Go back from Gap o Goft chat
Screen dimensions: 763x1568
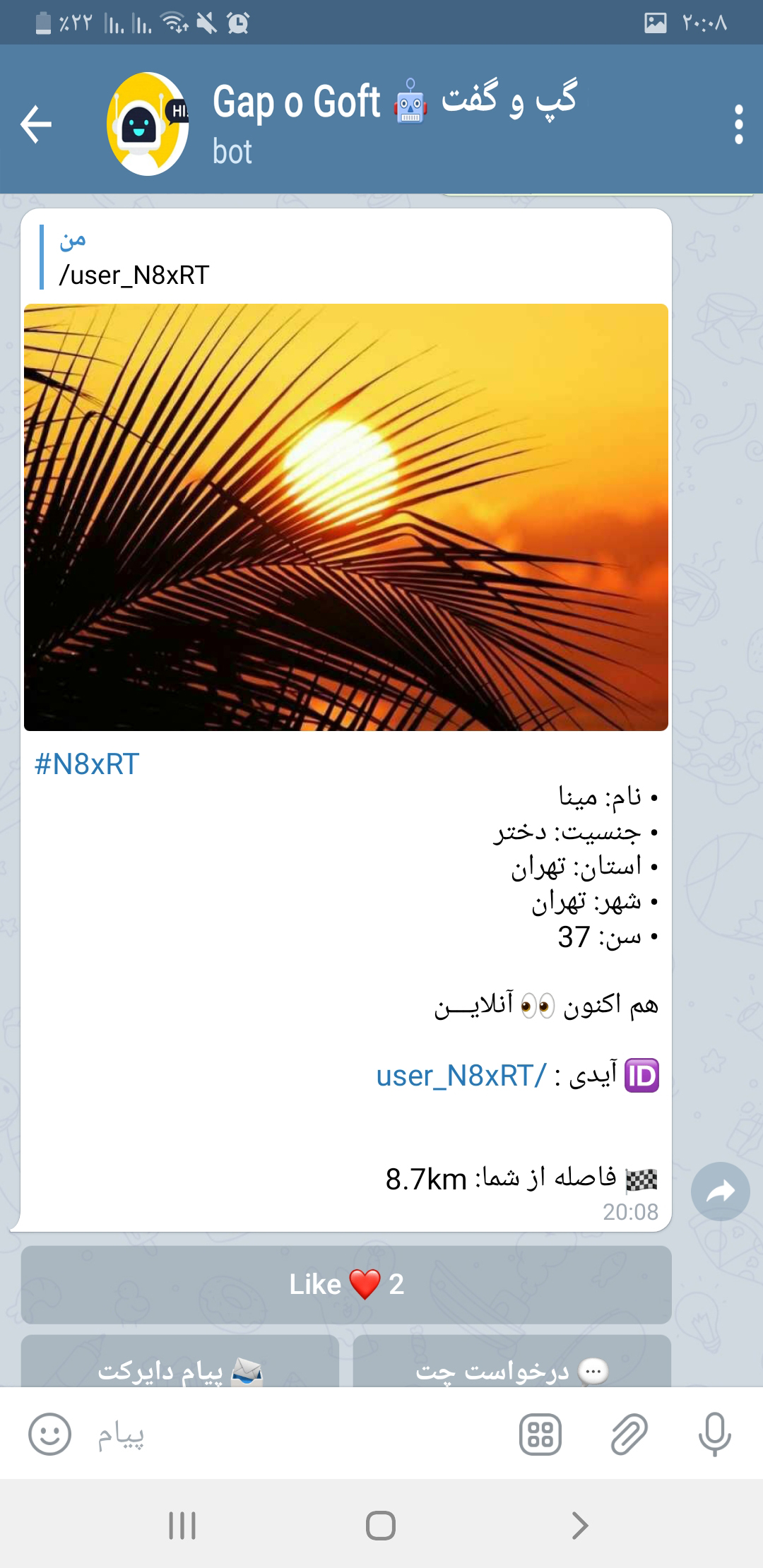point(37,124)
